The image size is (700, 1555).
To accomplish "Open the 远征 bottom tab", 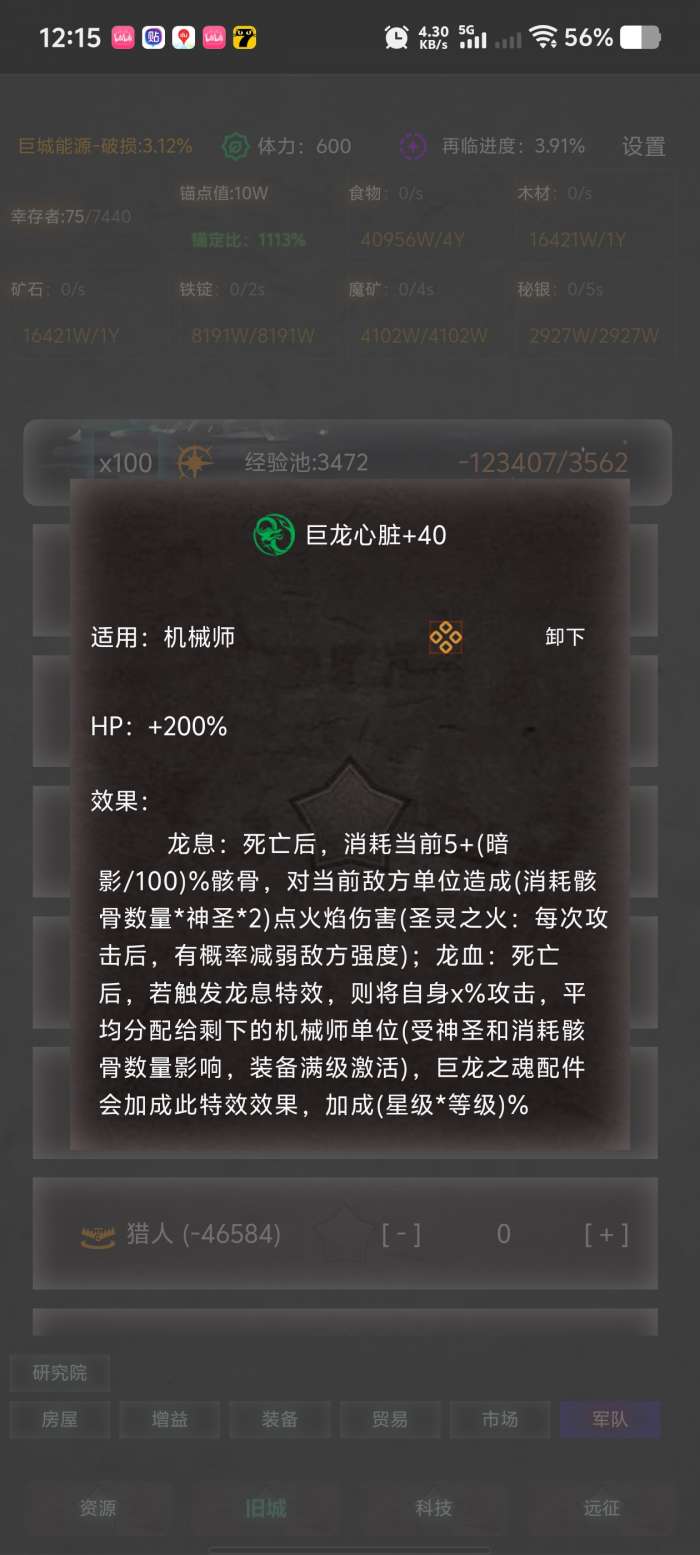I will pos(602,1508).
